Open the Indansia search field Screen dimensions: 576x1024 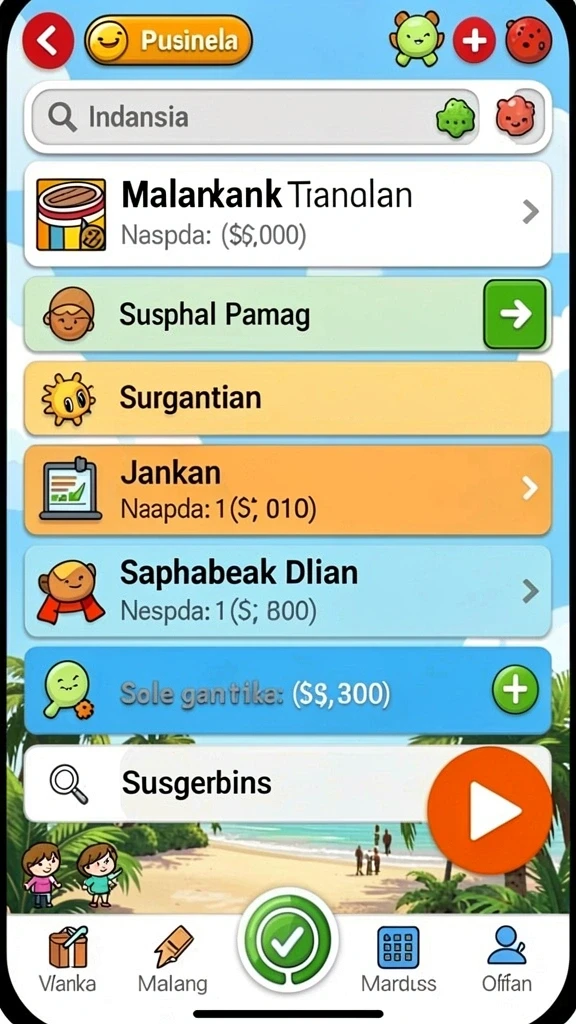(255, 118)
